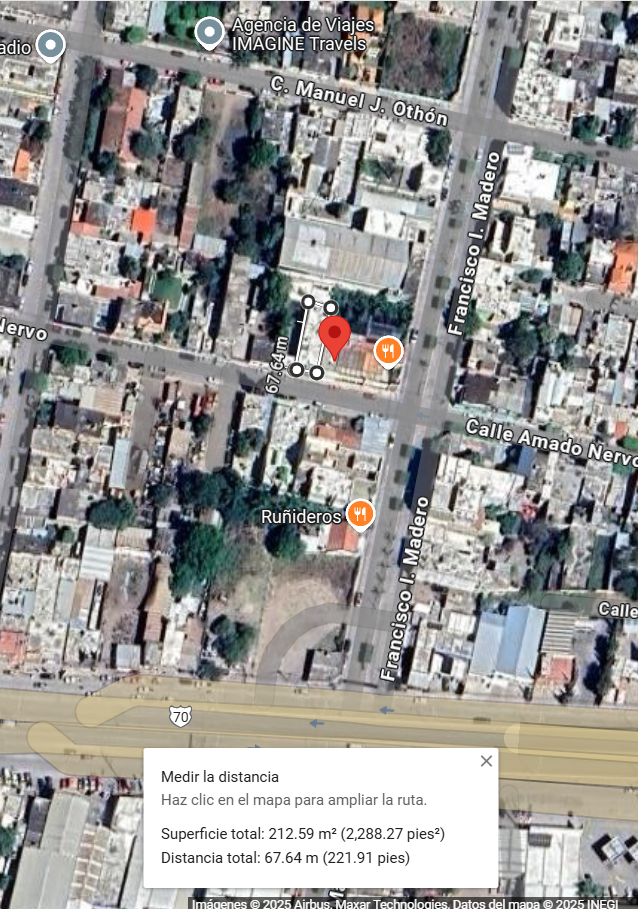
Task: Open the Agencia de Viajes IMAGINE Travels pin
Action: point(209,33)
